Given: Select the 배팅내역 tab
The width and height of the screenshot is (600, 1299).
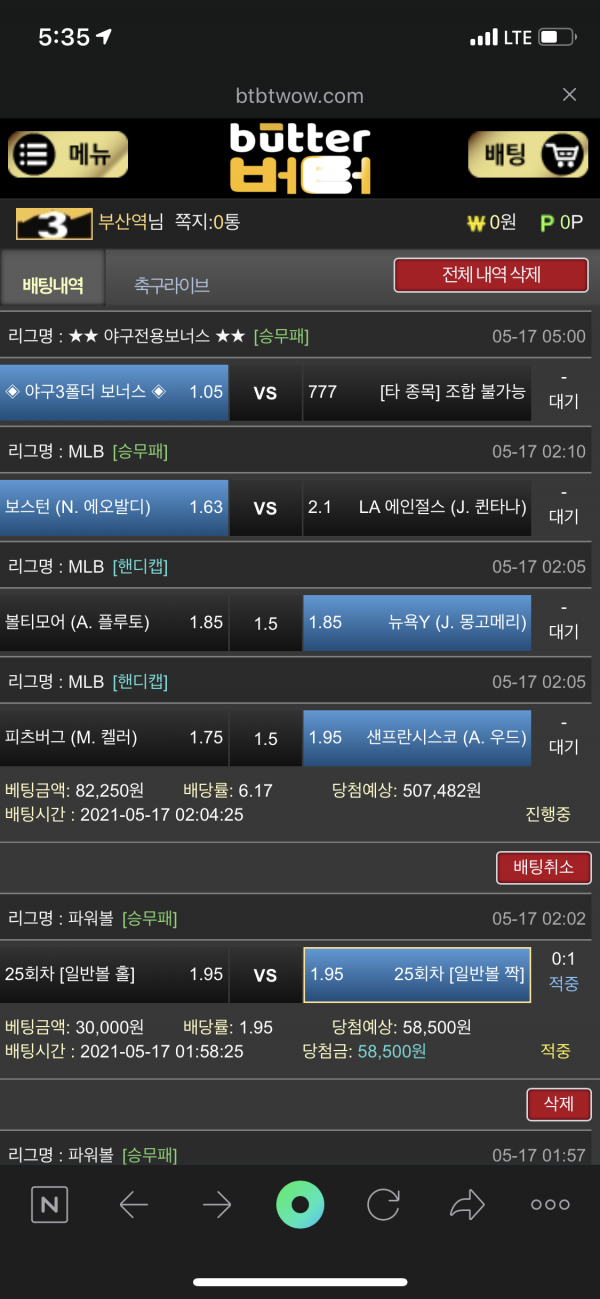Looking at the screenshot, I should pos(52,285).
